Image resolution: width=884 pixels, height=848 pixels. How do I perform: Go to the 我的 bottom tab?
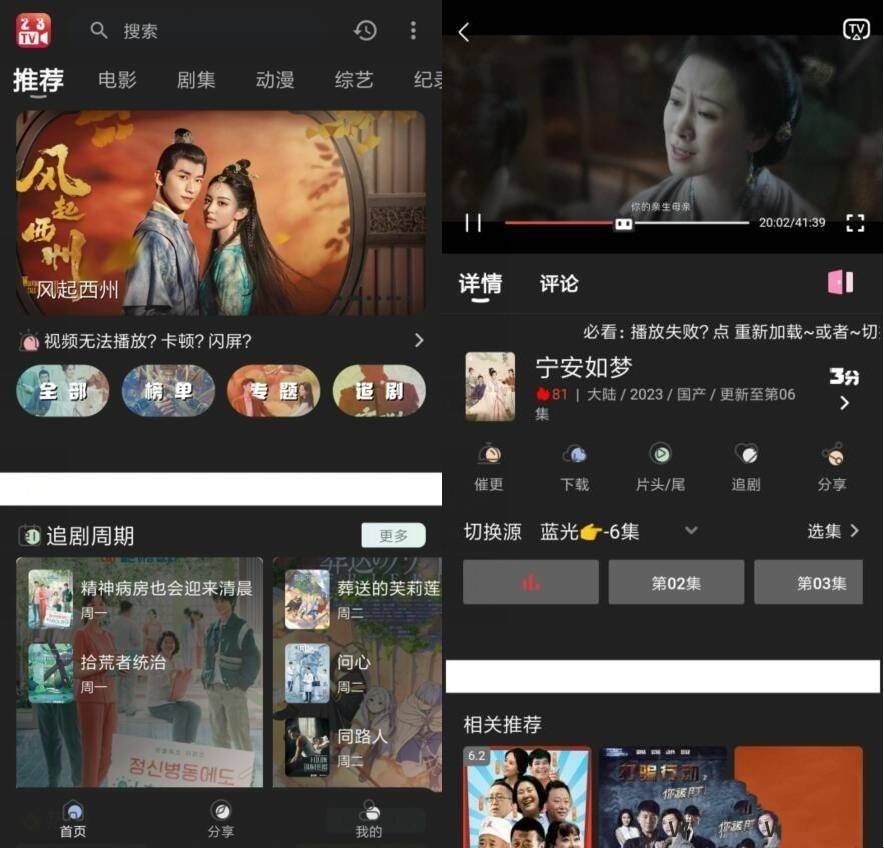coord(369,819)
